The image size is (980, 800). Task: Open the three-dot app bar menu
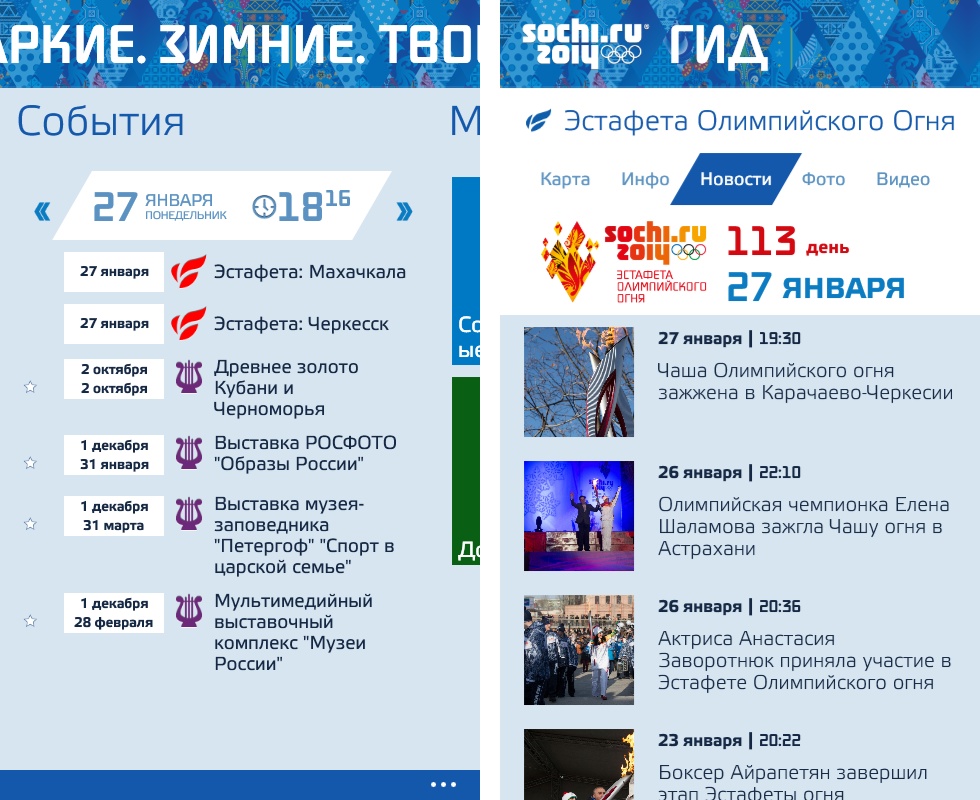point(443,784)
